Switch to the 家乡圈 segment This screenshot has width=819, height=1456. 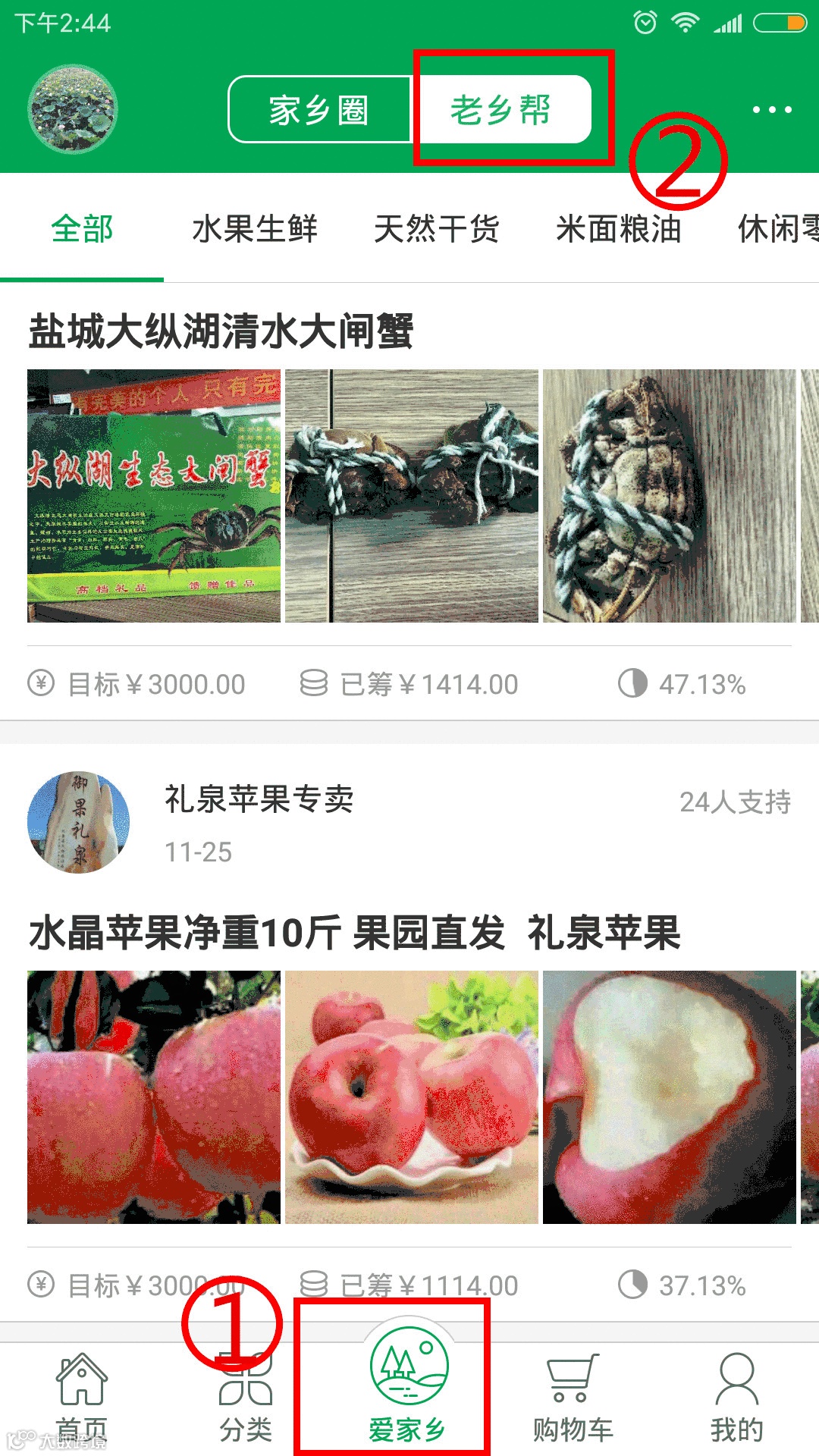[319, 110]
